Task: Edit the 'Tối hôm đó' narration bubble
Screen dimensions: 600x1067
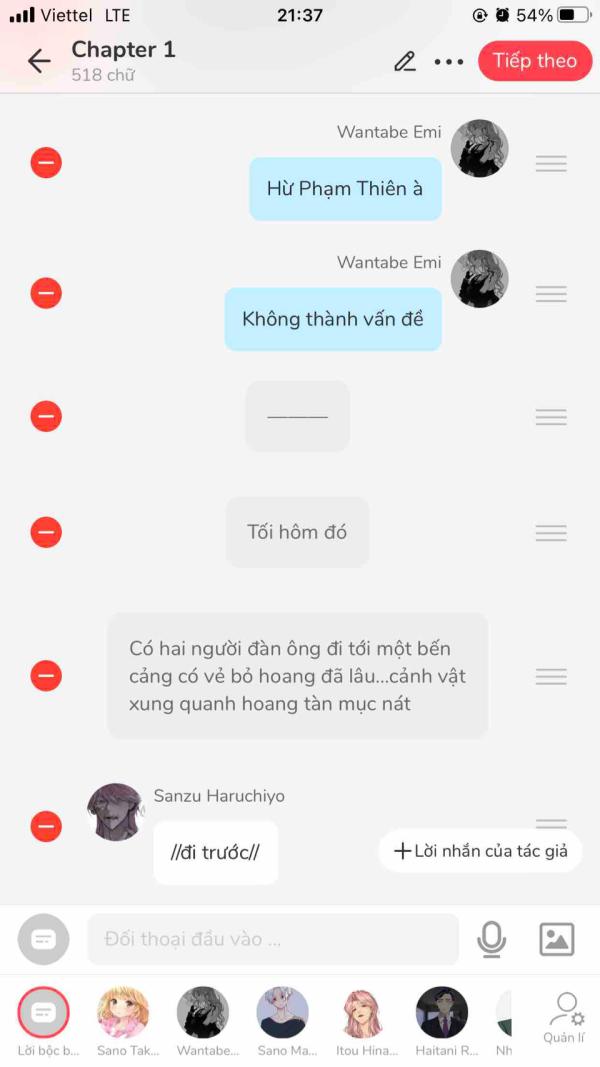Action: [297, 532]
